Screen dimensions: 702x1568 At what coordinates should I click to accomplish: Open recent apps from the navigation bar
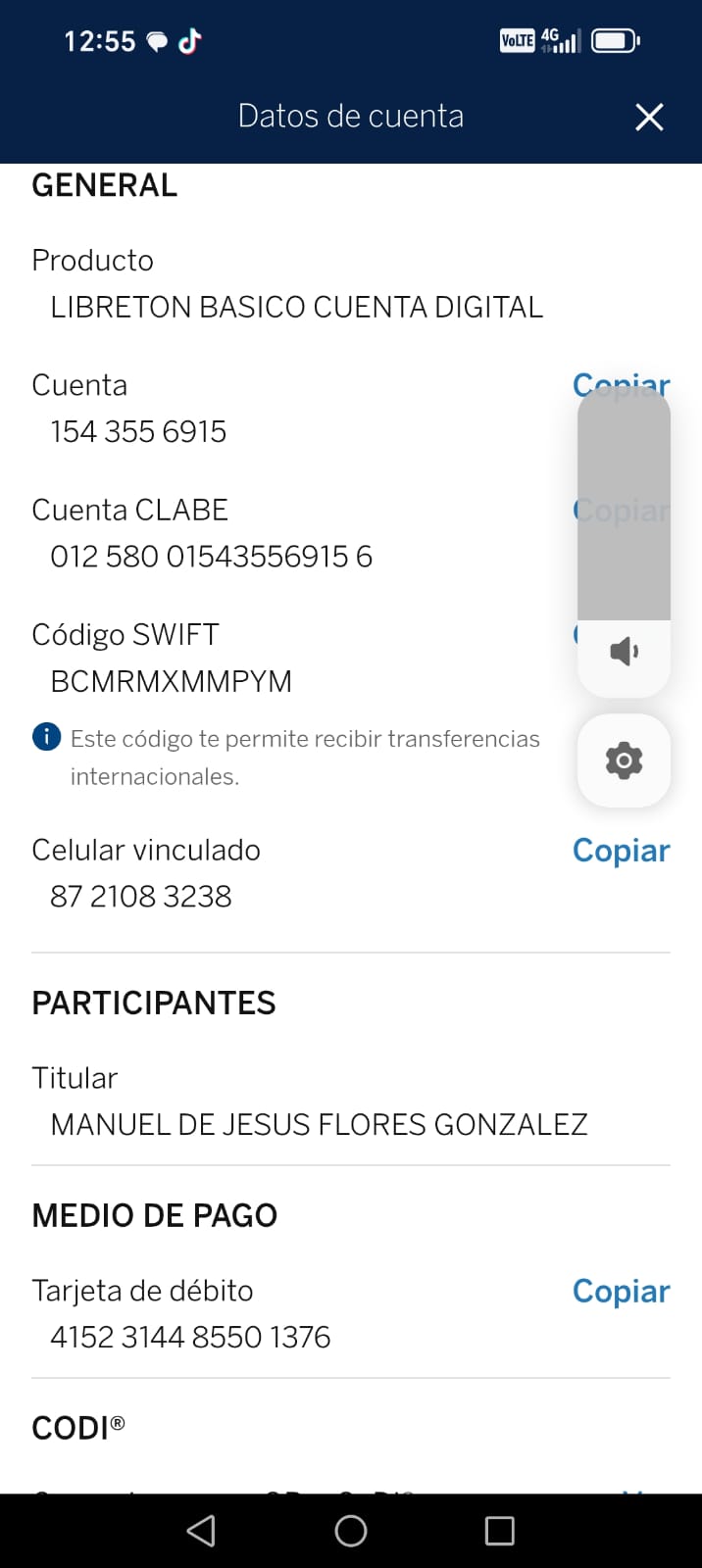click(500, 1531)
